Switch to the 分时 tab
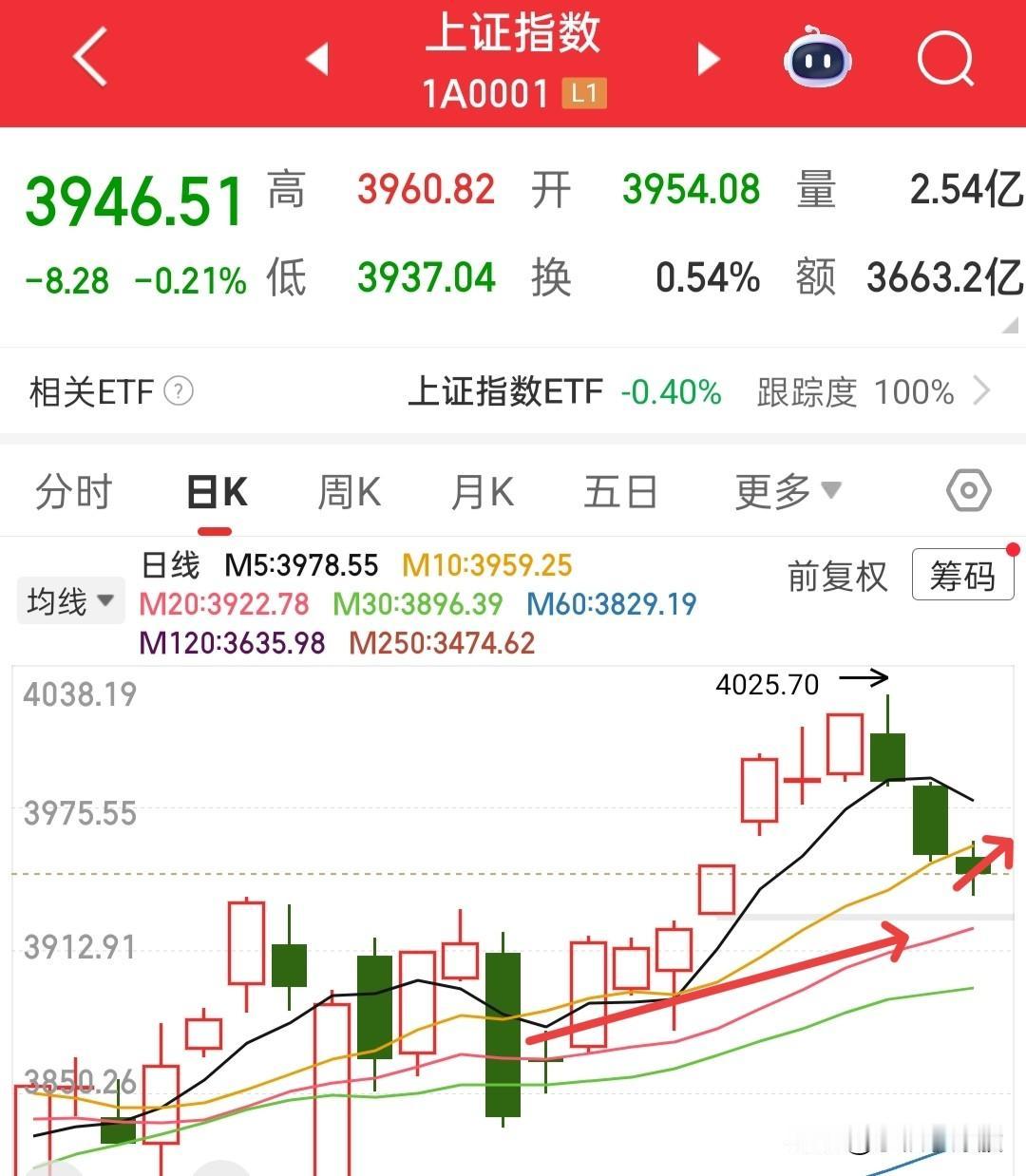The image size is (1026, 1176). (x=74, y=492)
